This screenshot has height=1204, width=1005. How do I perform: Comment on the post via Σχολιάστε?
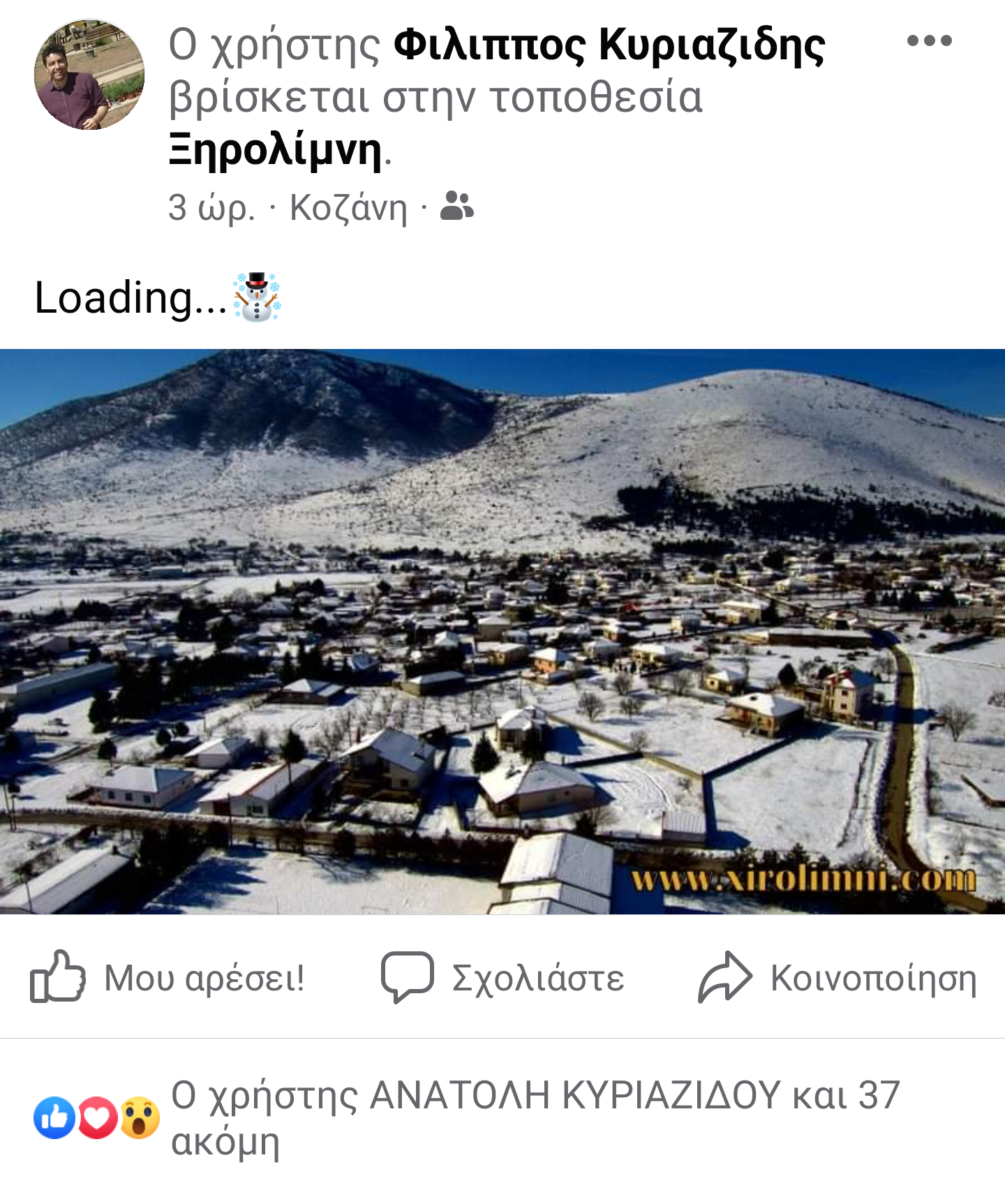coord(502,977)
